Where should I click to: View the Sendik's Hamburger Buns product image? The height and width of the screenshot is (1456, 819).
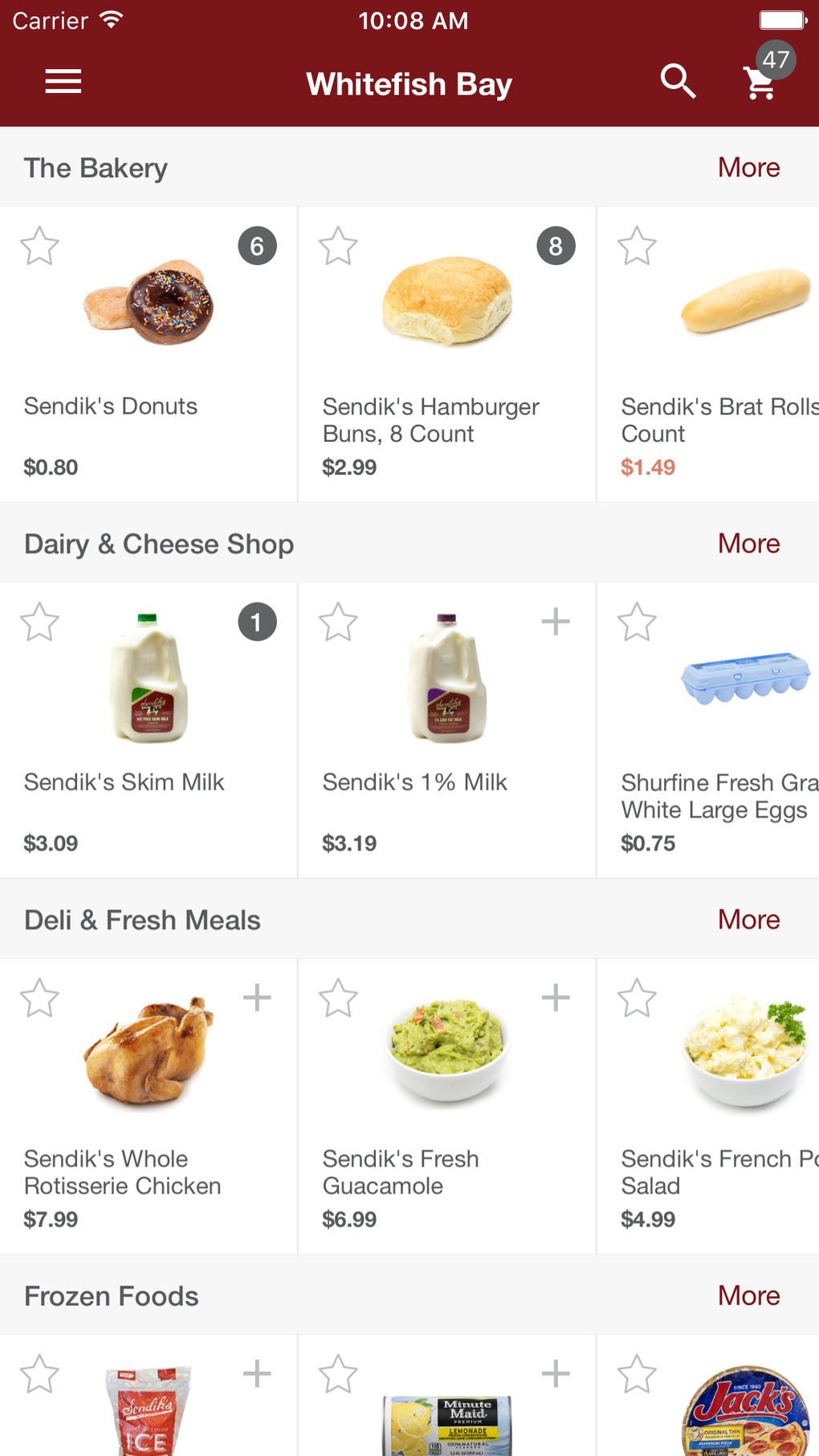coord(446,301)
